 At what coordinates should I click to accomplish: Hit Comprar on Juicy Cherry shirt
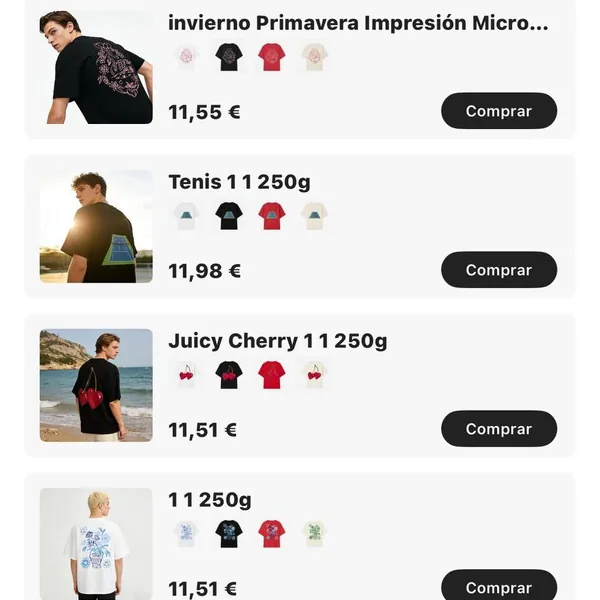coord(498,429)
